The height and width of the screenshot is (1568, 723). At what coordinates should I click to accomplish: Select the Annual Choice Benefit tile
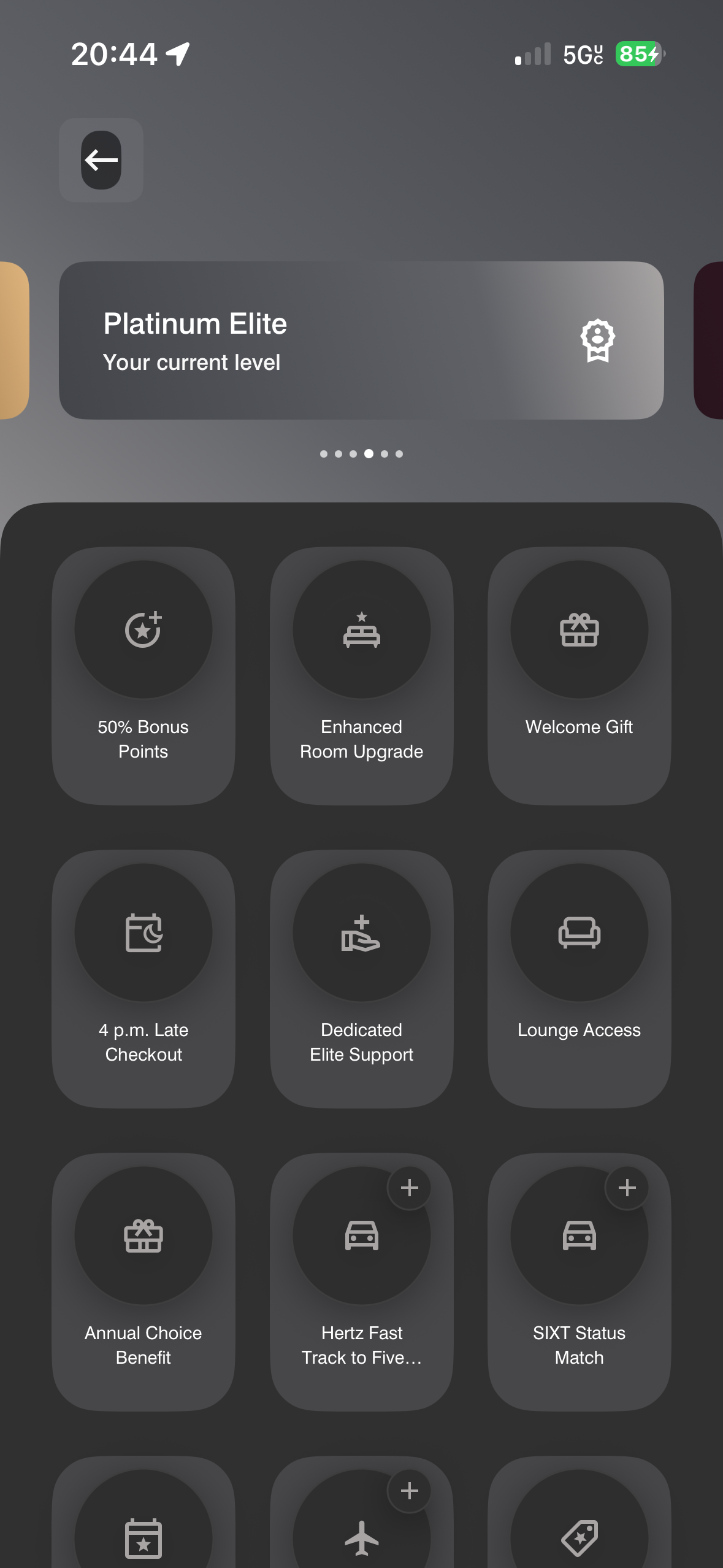[x=143, y=1282]
